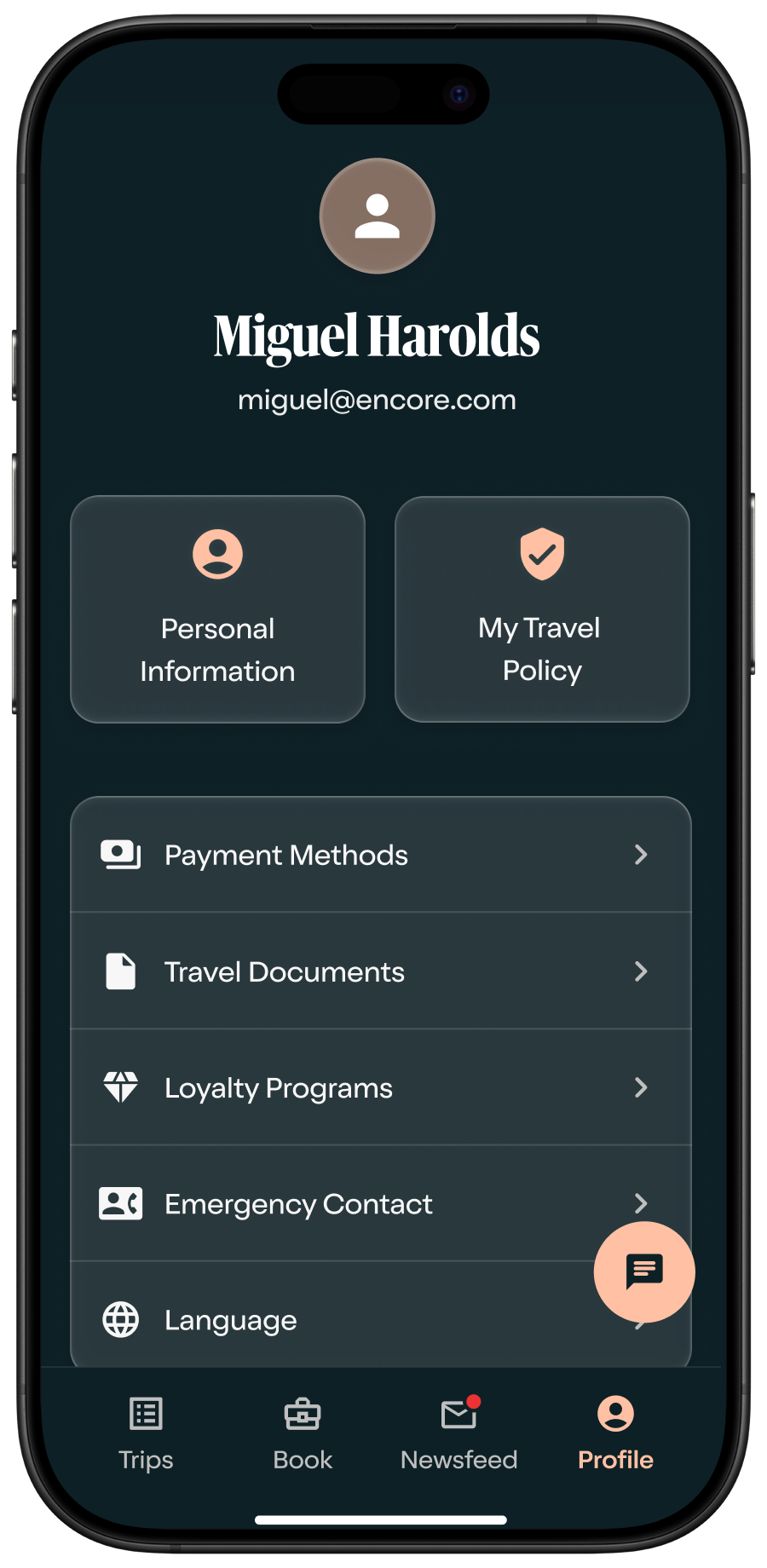Open the My Travel Policy card
Viewport: 767px width, 1568px height.
[542, 609]
